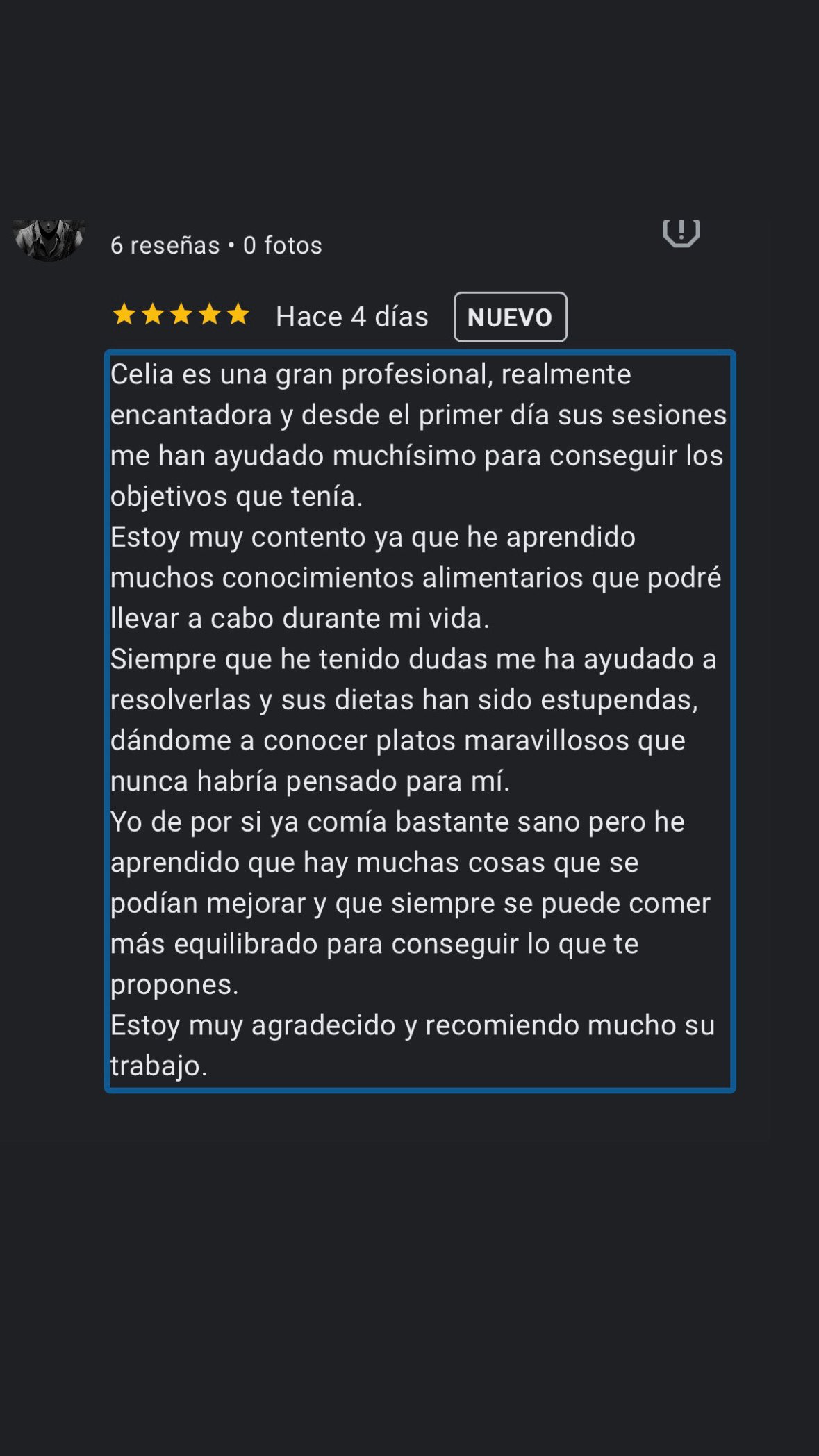
Task: Select the first gold star rating icon
Action: (125, 315)
